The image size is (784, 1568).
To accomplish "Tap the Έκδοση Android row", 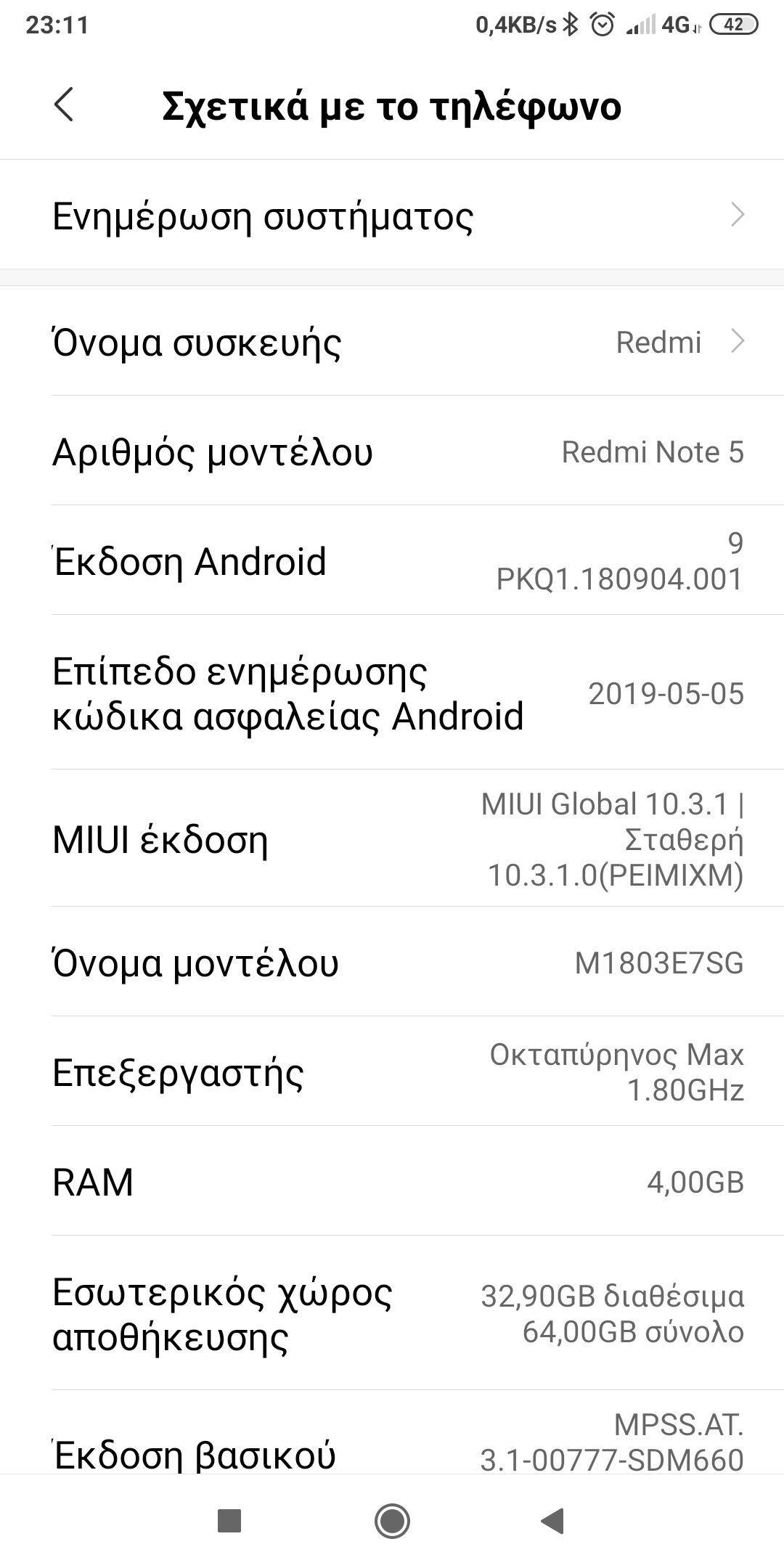I will click(392, 561).
